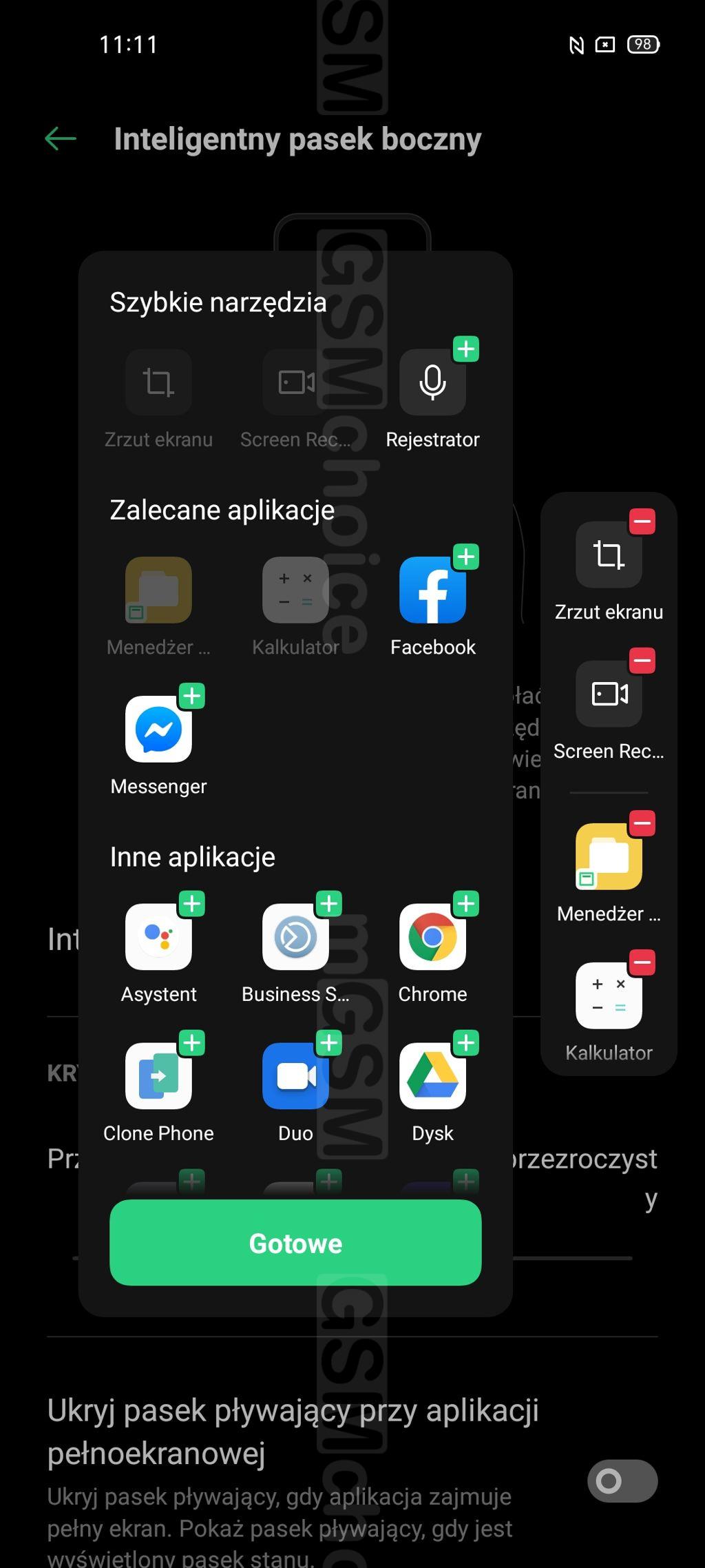Remove Zrzut ekranu from the sidebar
This screenshot has height=1568, width=705.
pyautogui.click(x=642, y=522)
